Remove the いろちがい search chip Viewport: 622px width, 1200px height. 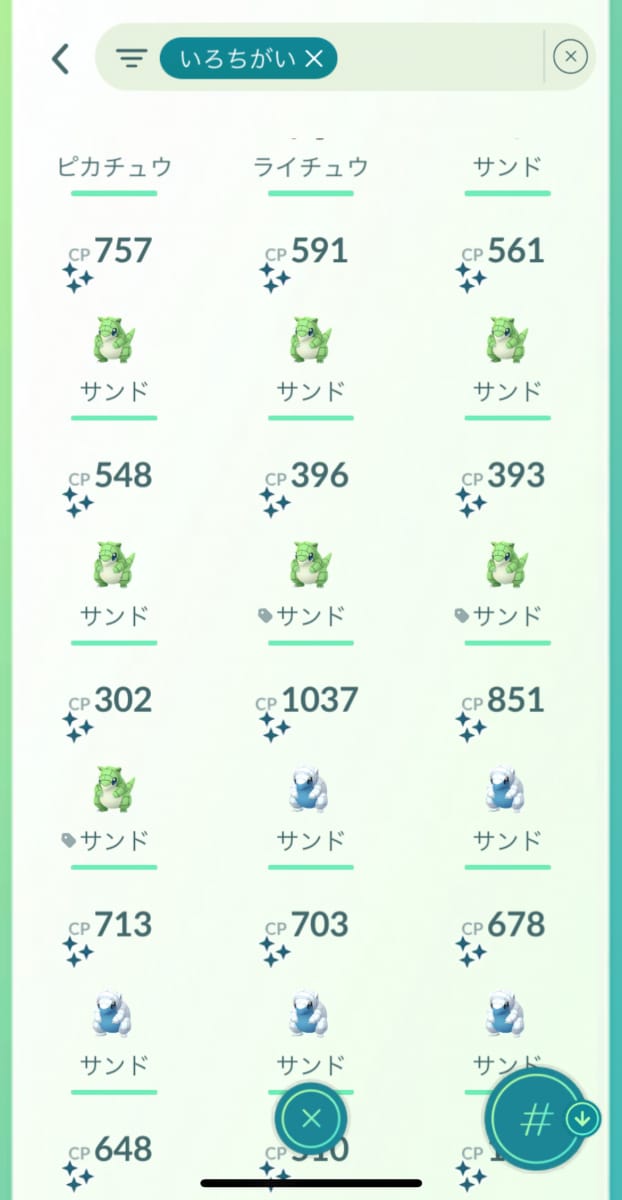click(314, 60)
